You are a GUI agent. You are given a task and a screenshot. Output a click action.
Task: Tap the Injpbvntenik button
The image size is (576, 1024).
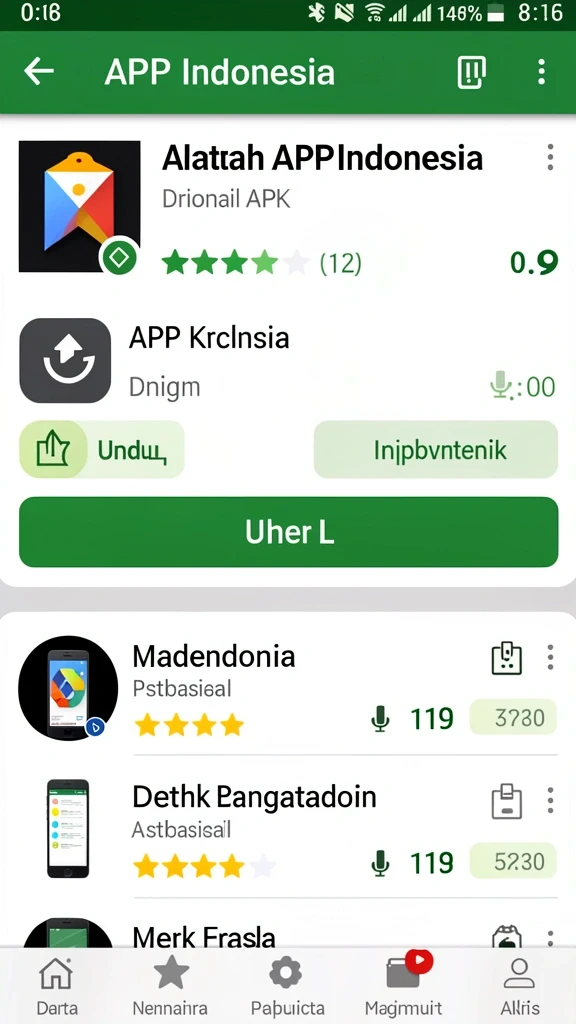(x=436, y=449)
